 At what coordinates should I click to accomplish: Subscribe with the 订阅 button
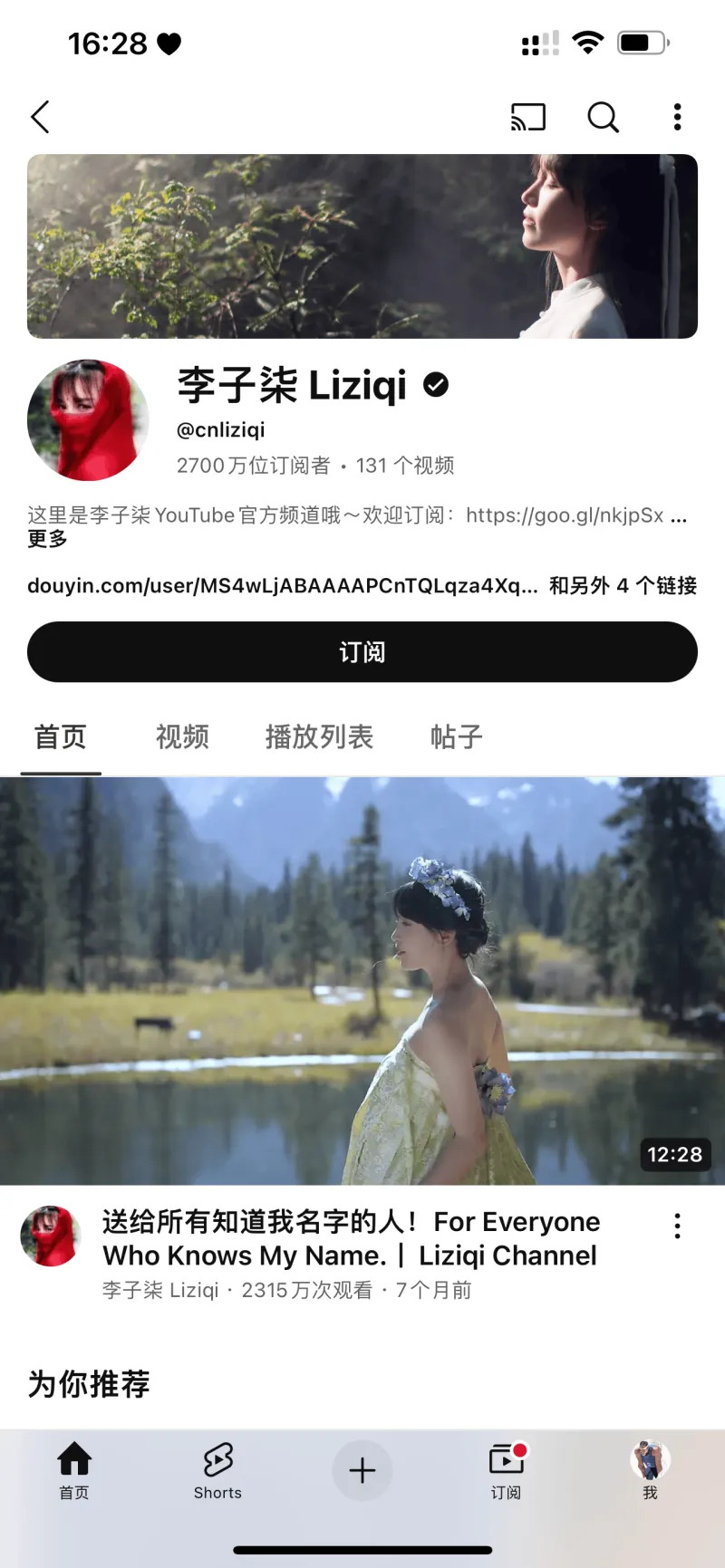[362, 652]
